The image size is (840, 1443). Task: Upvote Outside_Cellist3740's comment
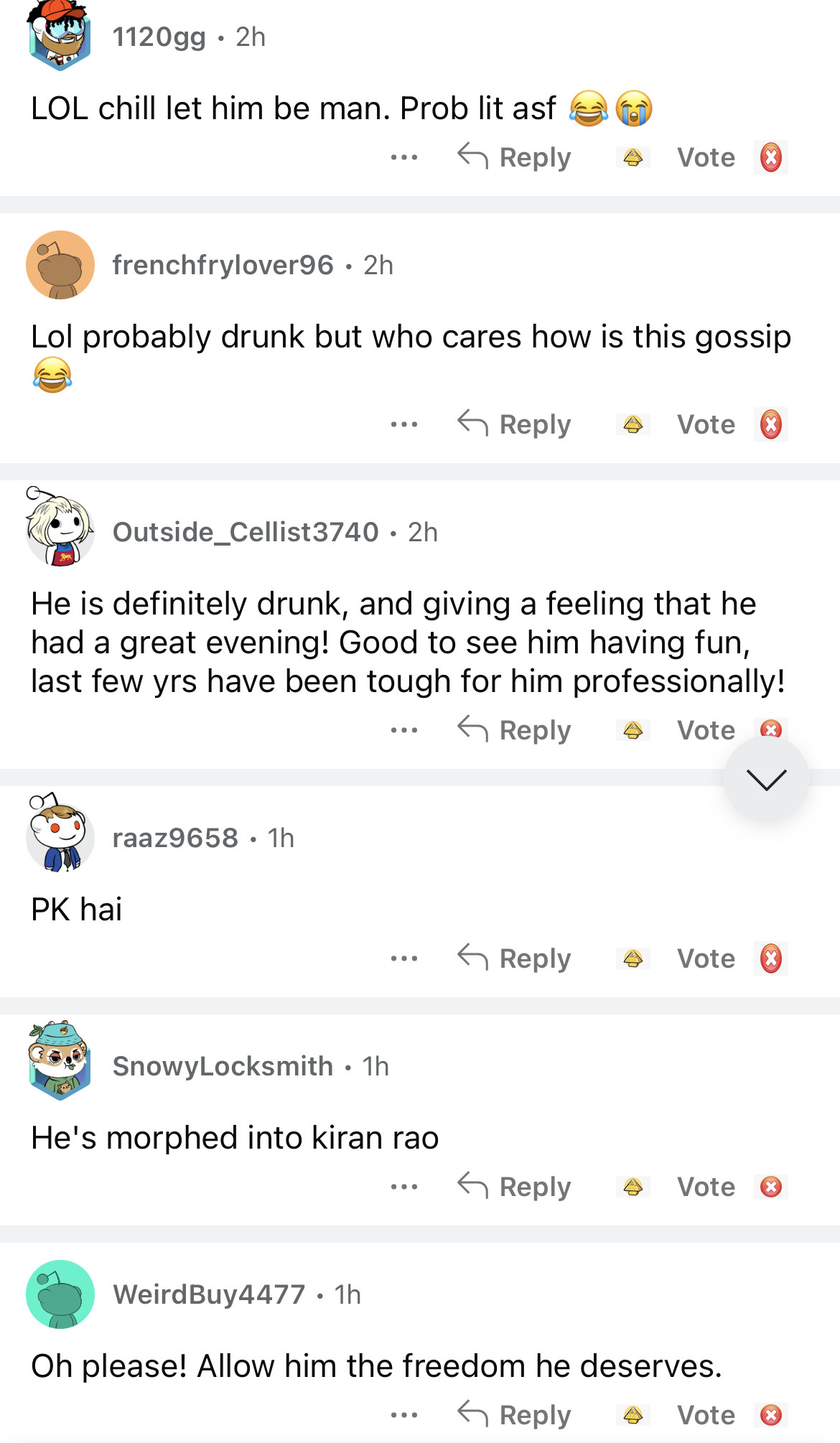(633, 730)
